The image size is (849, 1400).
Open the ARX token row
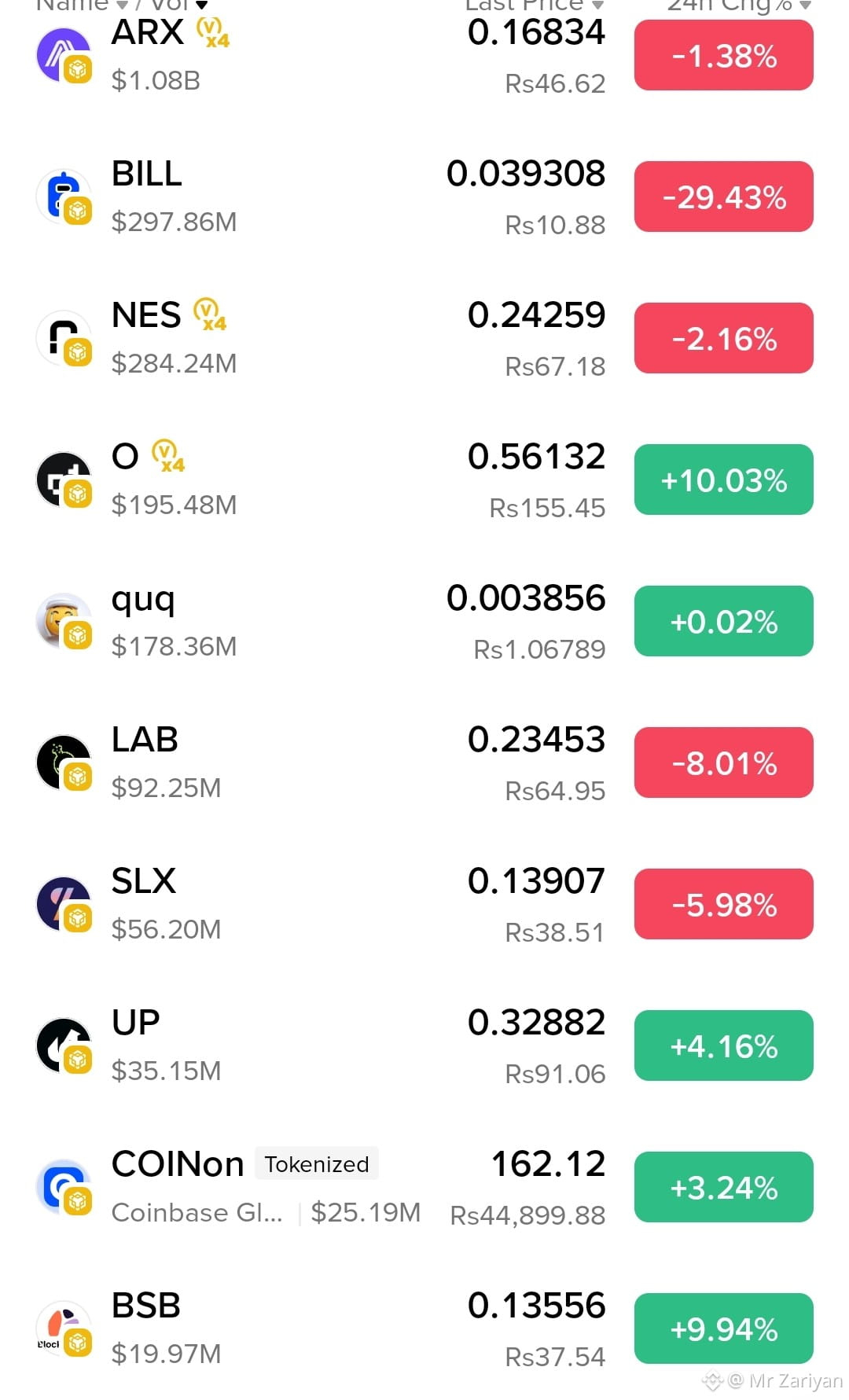click(424, 55)
